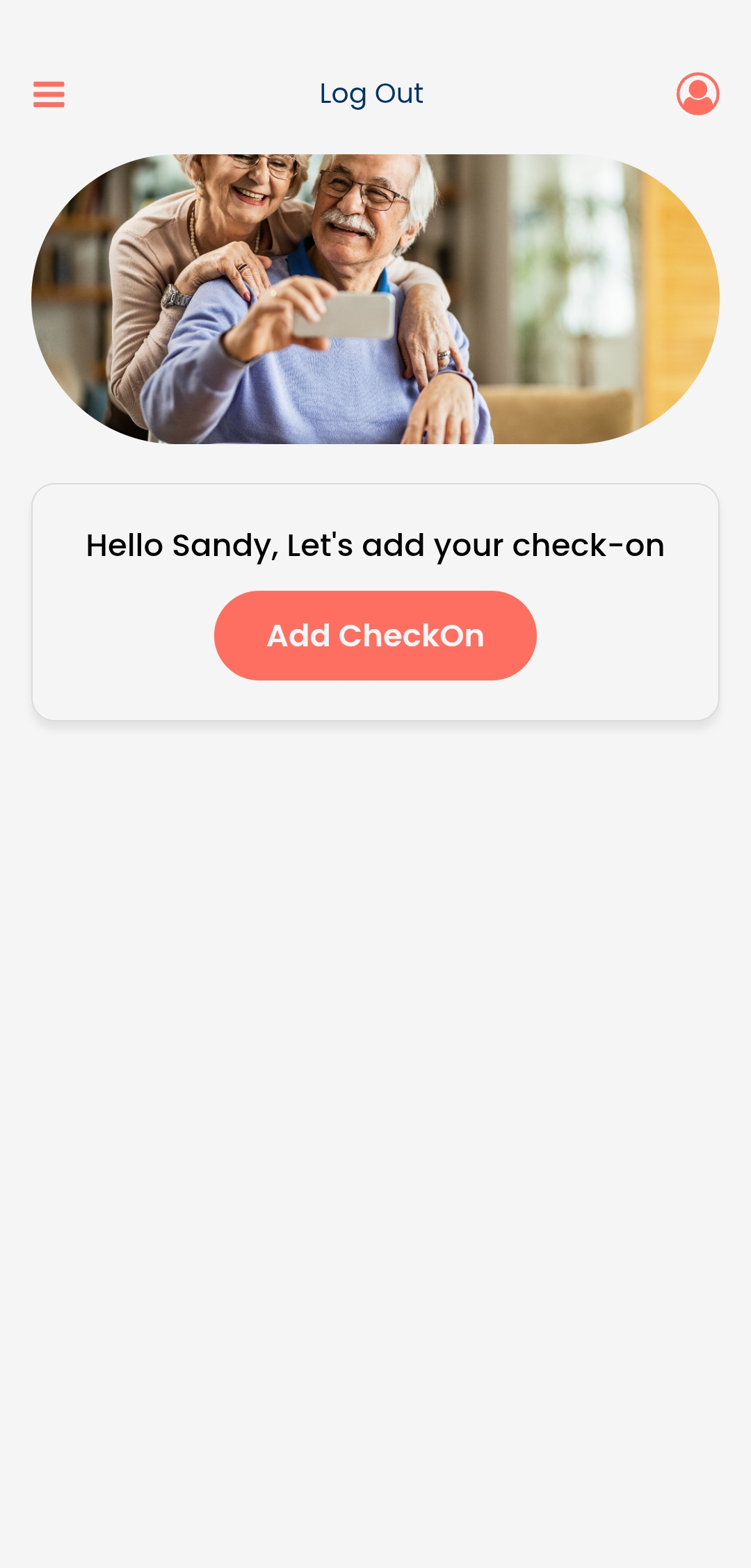Open the user profile icon
The image size is (751, 1568).
tap(697, 94)
